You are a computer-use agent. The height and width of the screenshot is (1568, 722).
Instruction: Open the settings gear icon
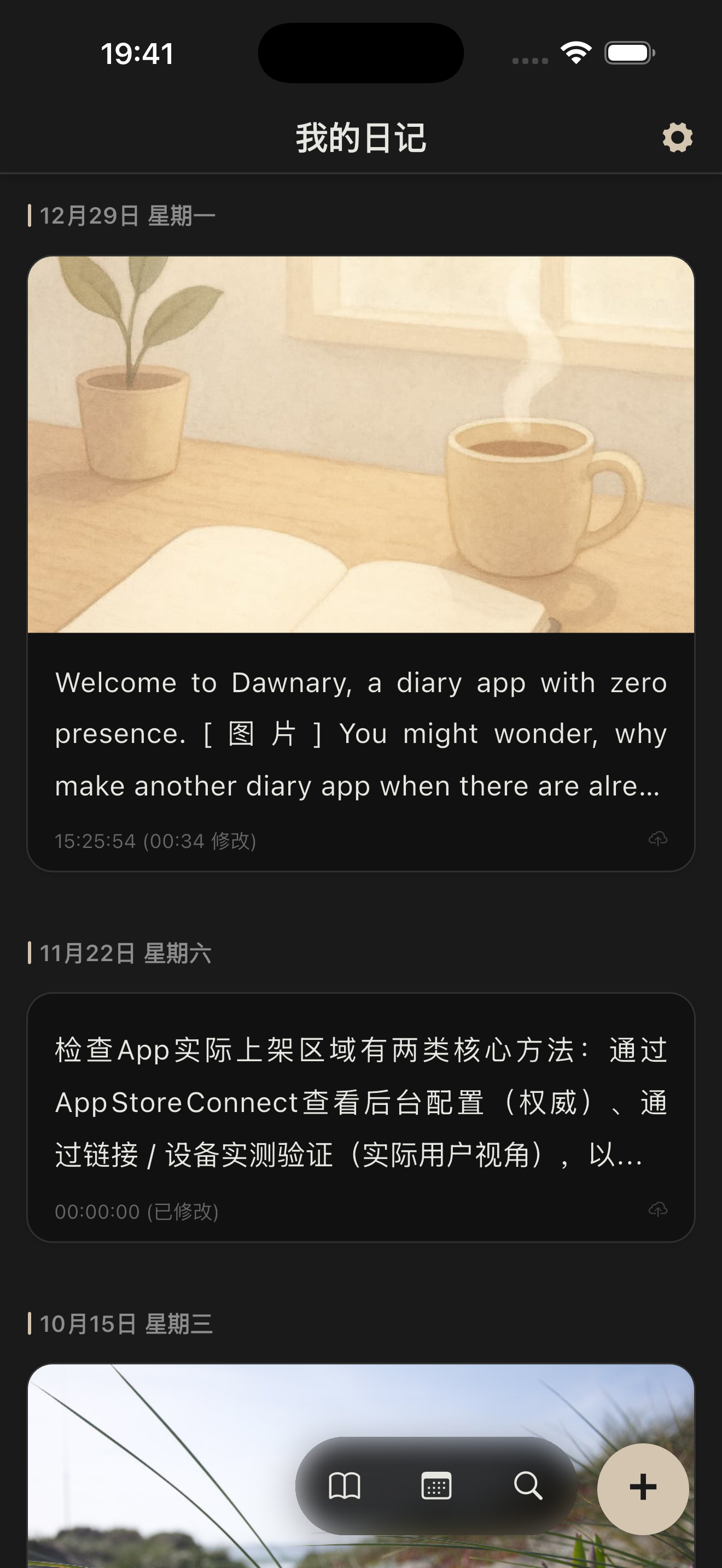click(678, 137)
